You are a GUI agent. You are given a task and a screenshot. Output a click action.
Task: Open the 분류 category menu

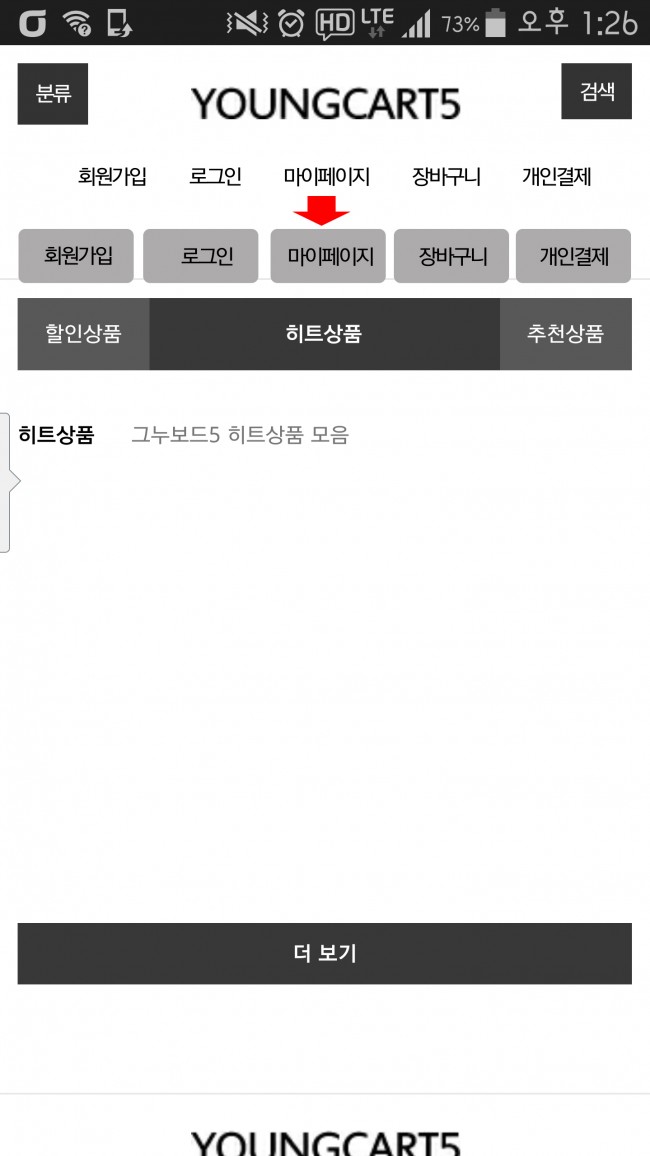(x=53, y=94)
